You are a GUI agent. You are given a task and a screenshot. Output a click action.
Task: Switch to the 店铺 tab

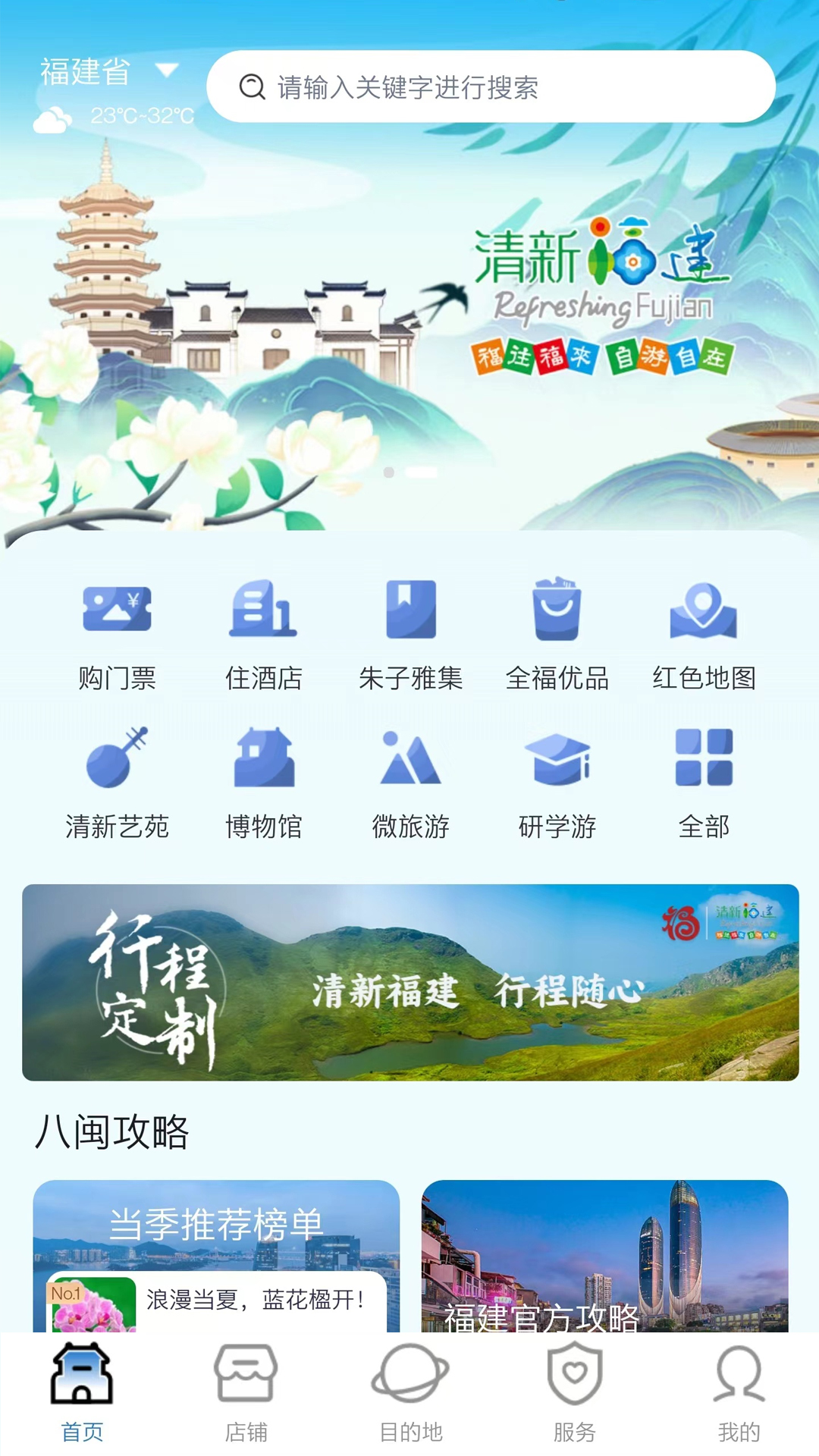[246, 1394]
